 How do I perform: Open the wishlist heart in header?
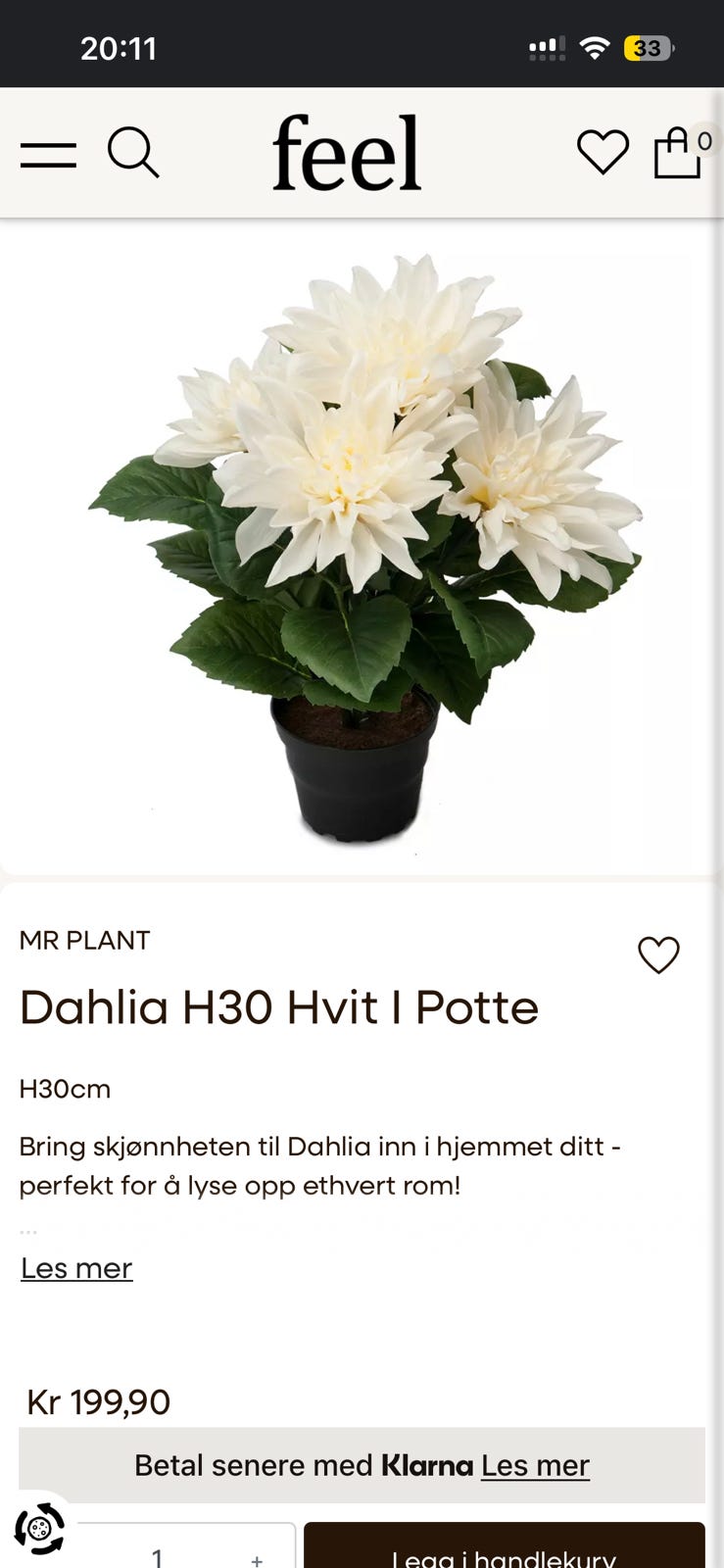pyautogui.click(x=603, y=153)
